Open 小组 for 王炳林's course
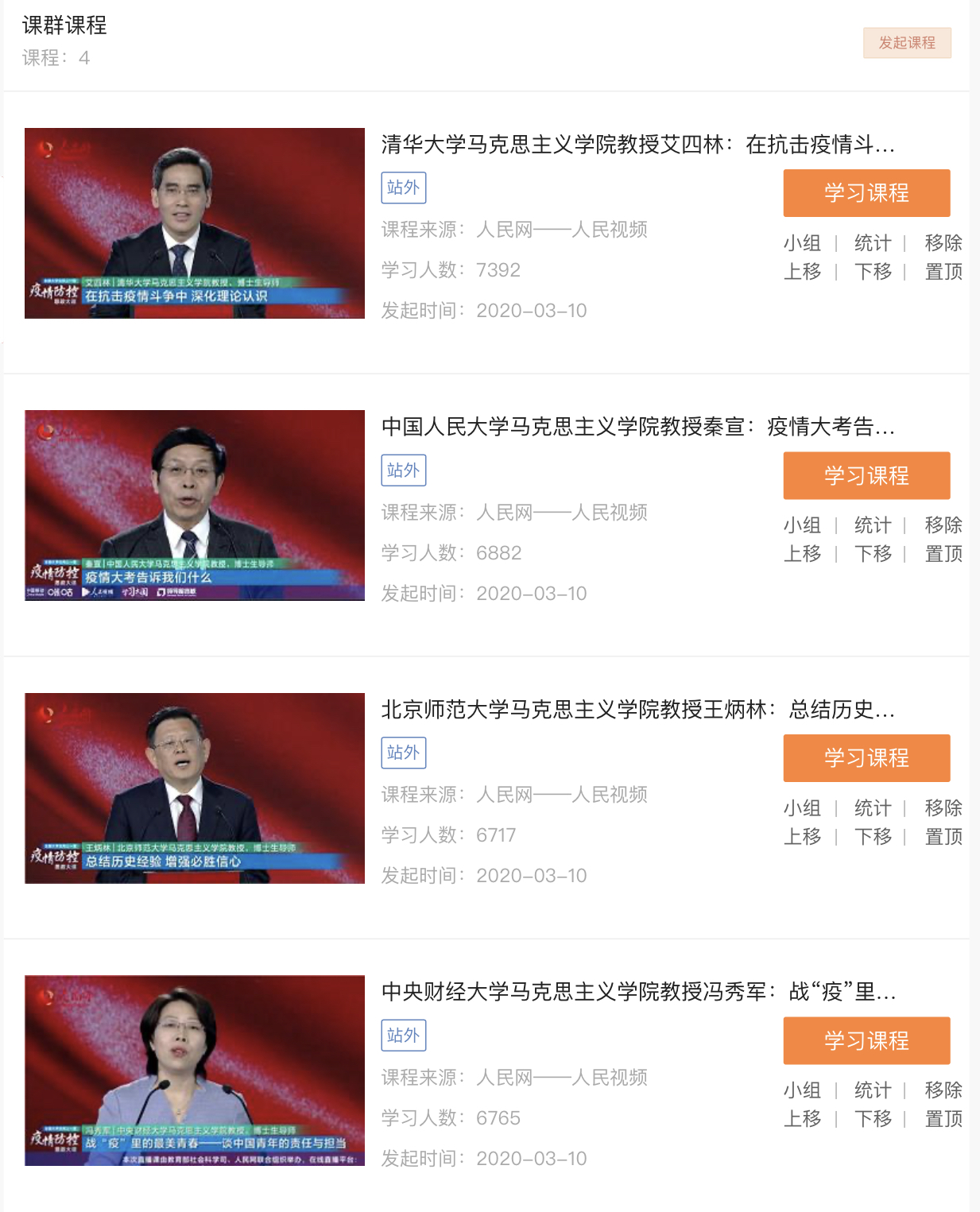This screenshot has height=1212, width=980. 802,808
